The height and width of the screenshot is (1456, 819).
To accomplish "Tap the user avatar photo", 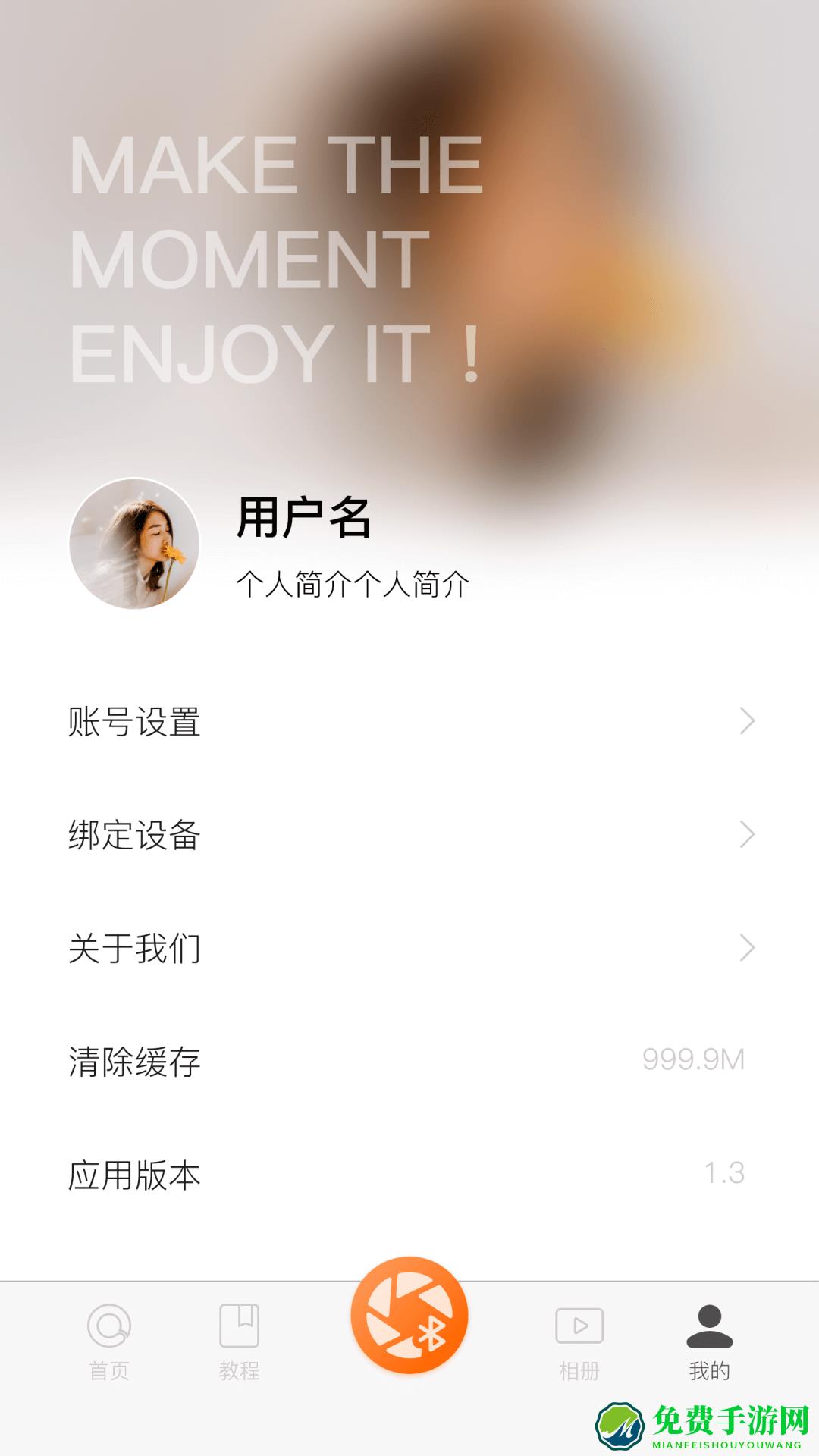I will click(135, 544).
